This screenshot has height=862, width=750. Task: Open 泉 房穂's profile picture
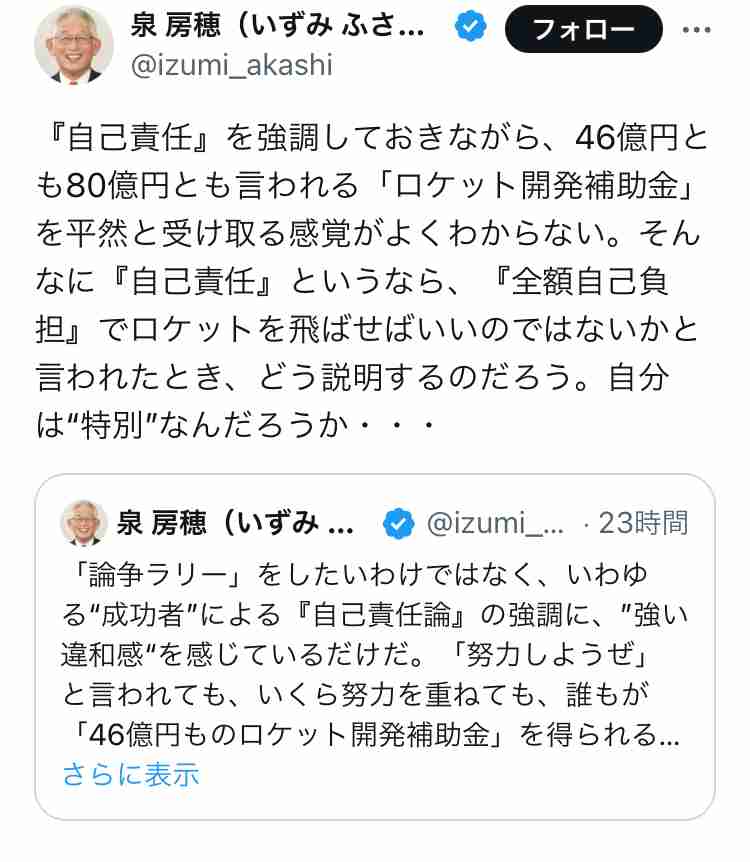(x=72, y=45)
